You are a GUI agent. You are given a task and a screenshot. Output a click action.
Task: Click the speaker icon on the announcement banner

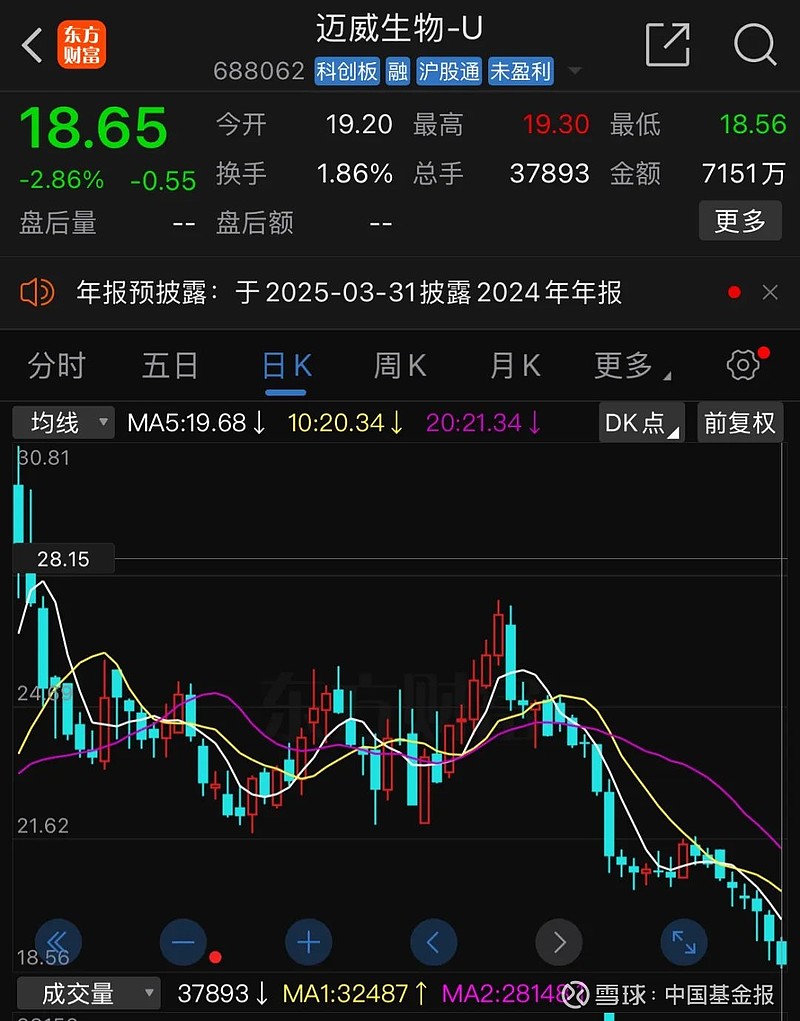click(37, 292)
